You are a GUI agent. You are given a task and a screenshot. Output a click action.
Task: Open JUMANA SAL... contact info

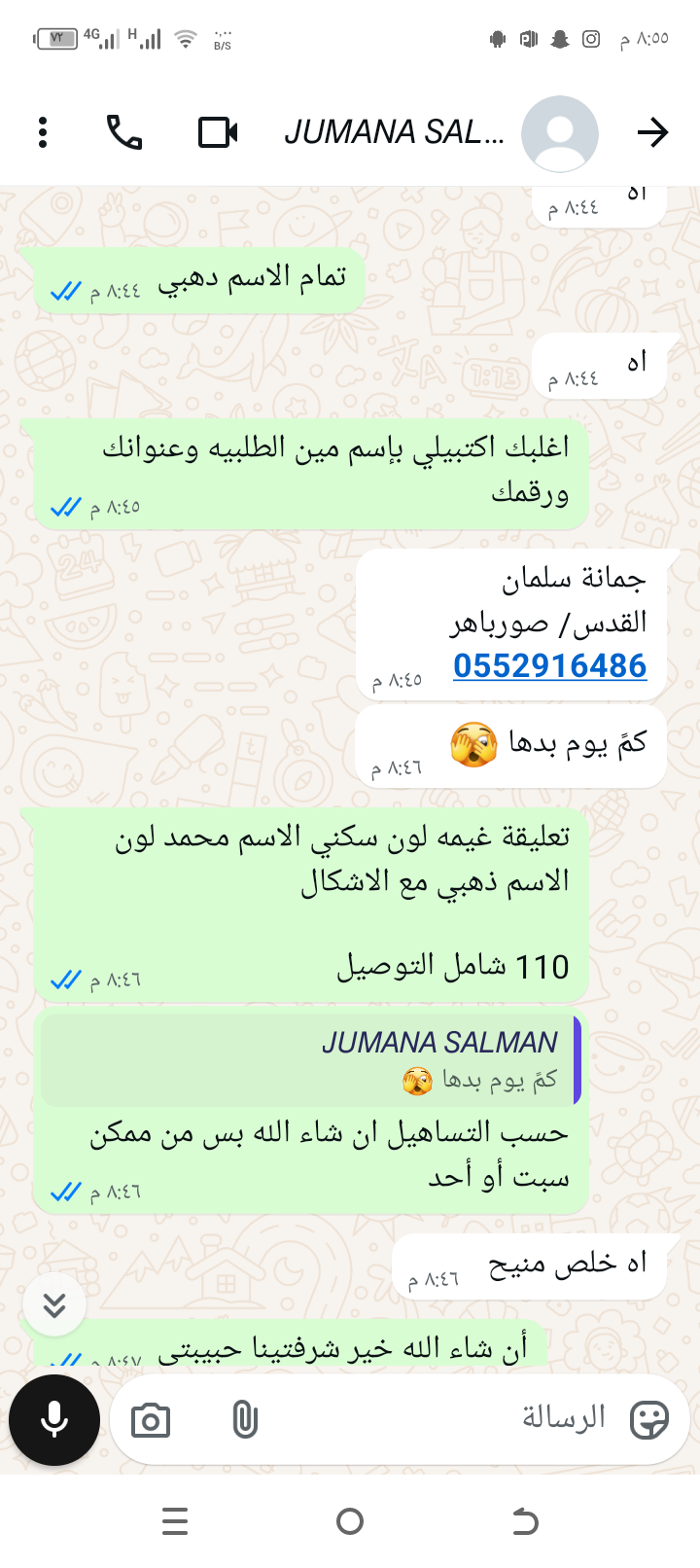(394, 132)
